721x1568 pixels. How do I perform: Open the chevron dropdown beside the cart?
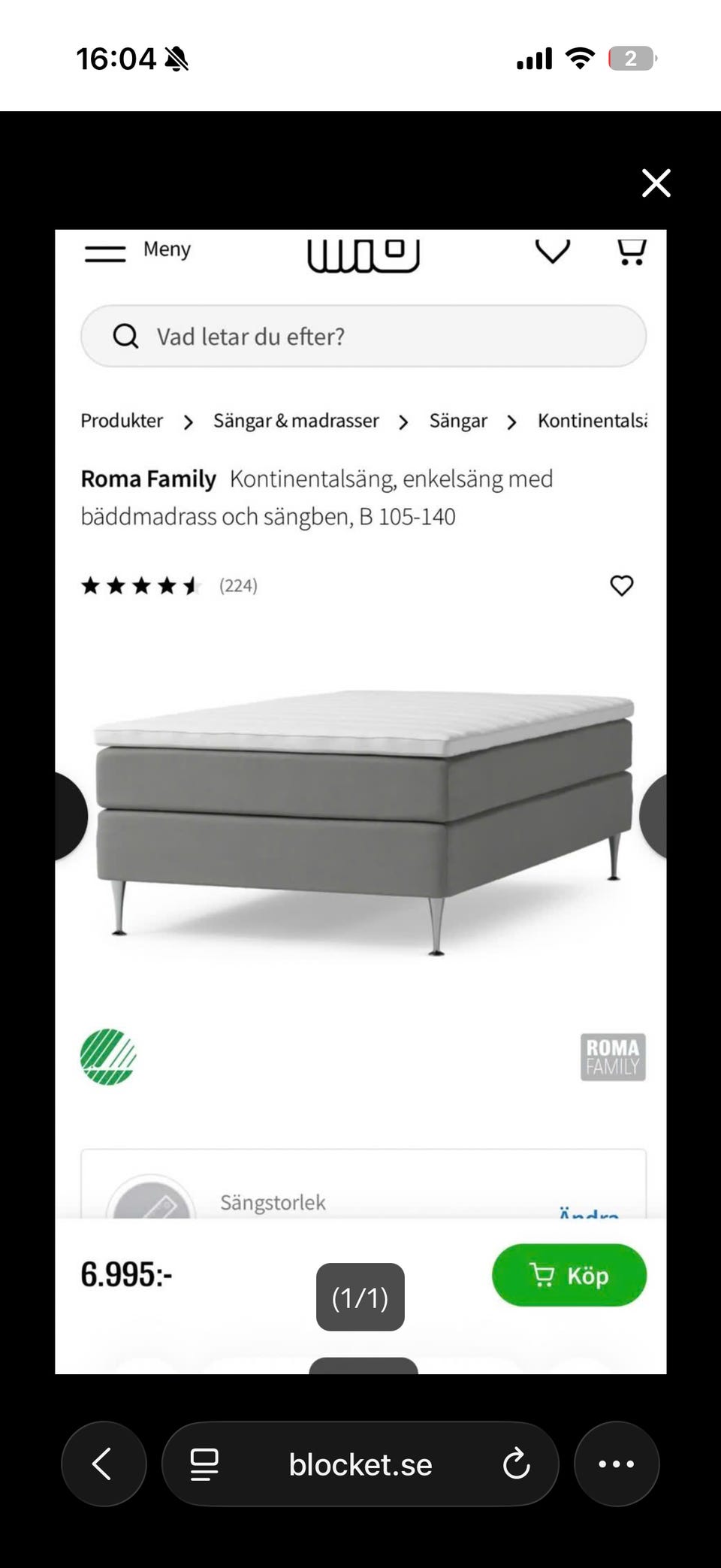(553, 252)
